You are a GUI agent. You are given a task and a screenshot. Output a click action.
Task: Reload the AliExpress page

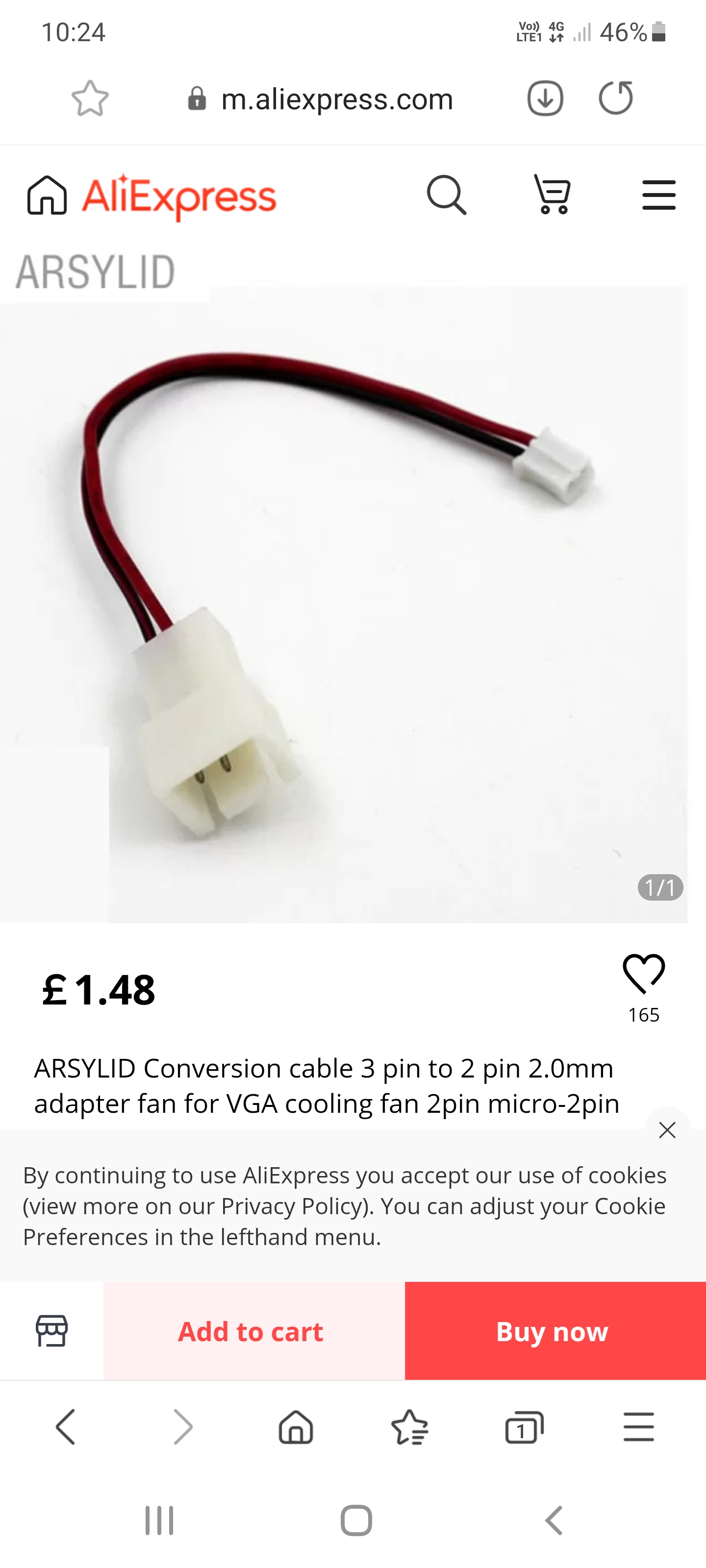pyautogui.click(x=616, y=98)
